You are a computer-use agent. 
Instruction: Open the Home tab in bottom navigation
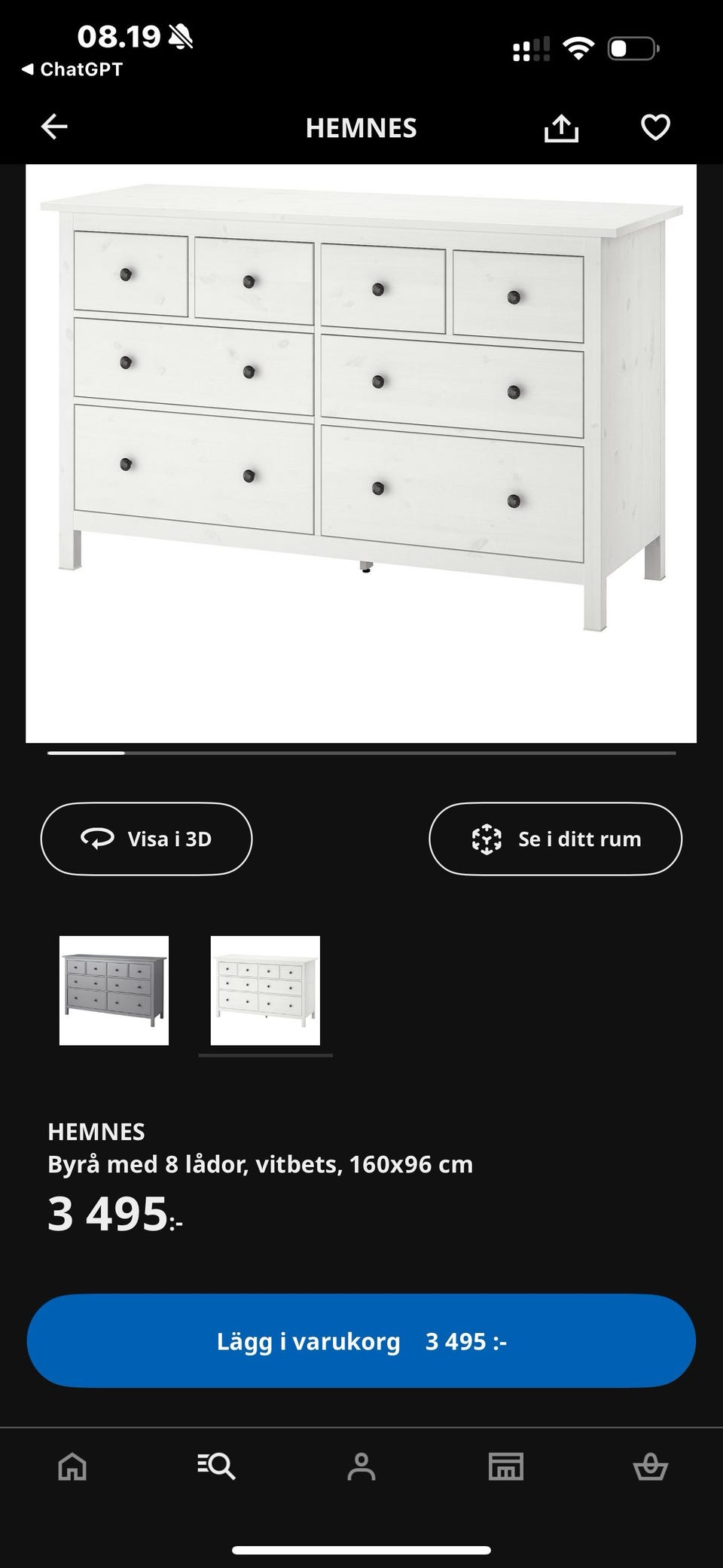pos(71,1466)
